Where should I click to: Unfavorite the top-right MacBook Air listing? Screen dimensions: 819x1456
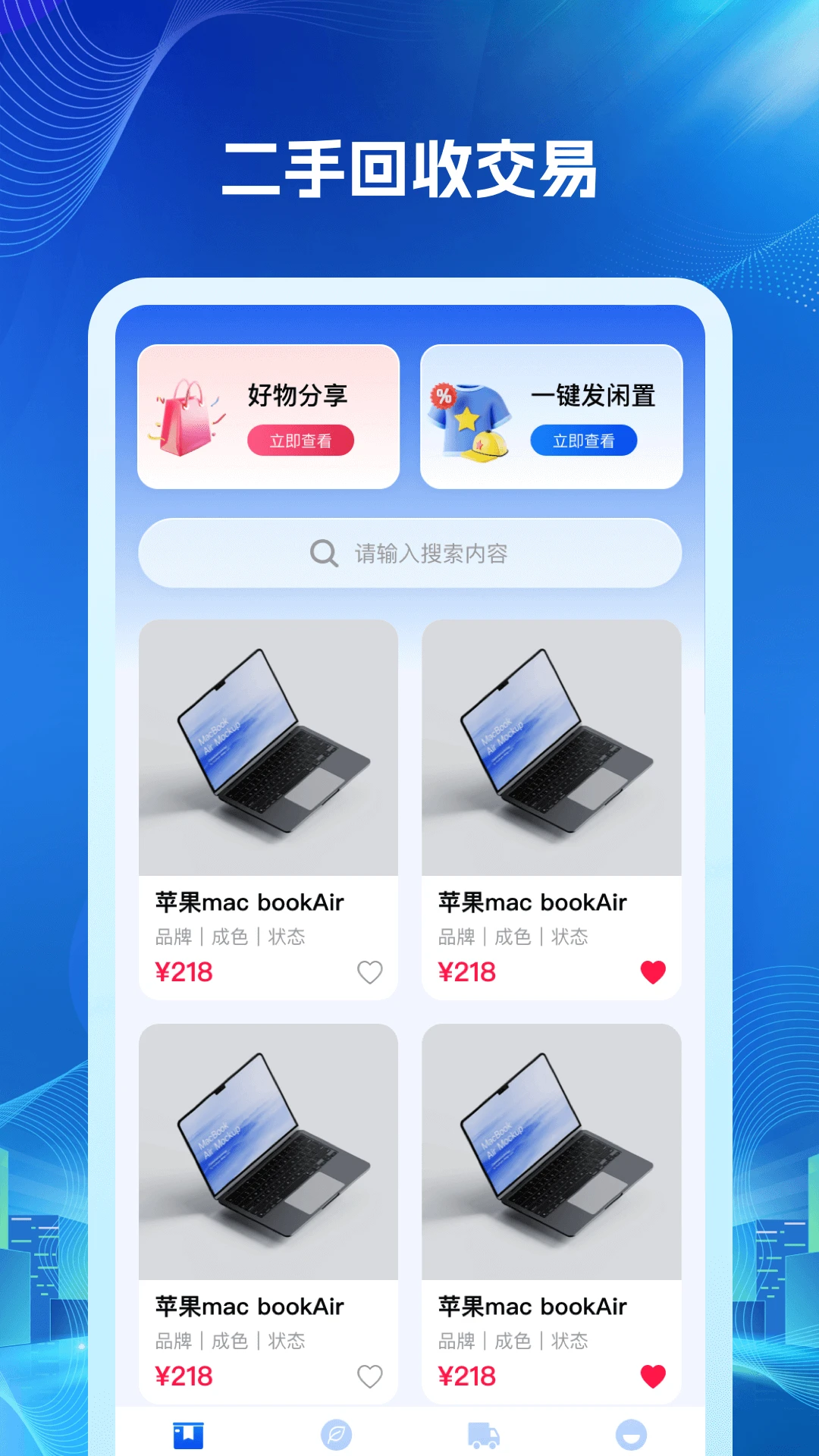coord(653,973)
